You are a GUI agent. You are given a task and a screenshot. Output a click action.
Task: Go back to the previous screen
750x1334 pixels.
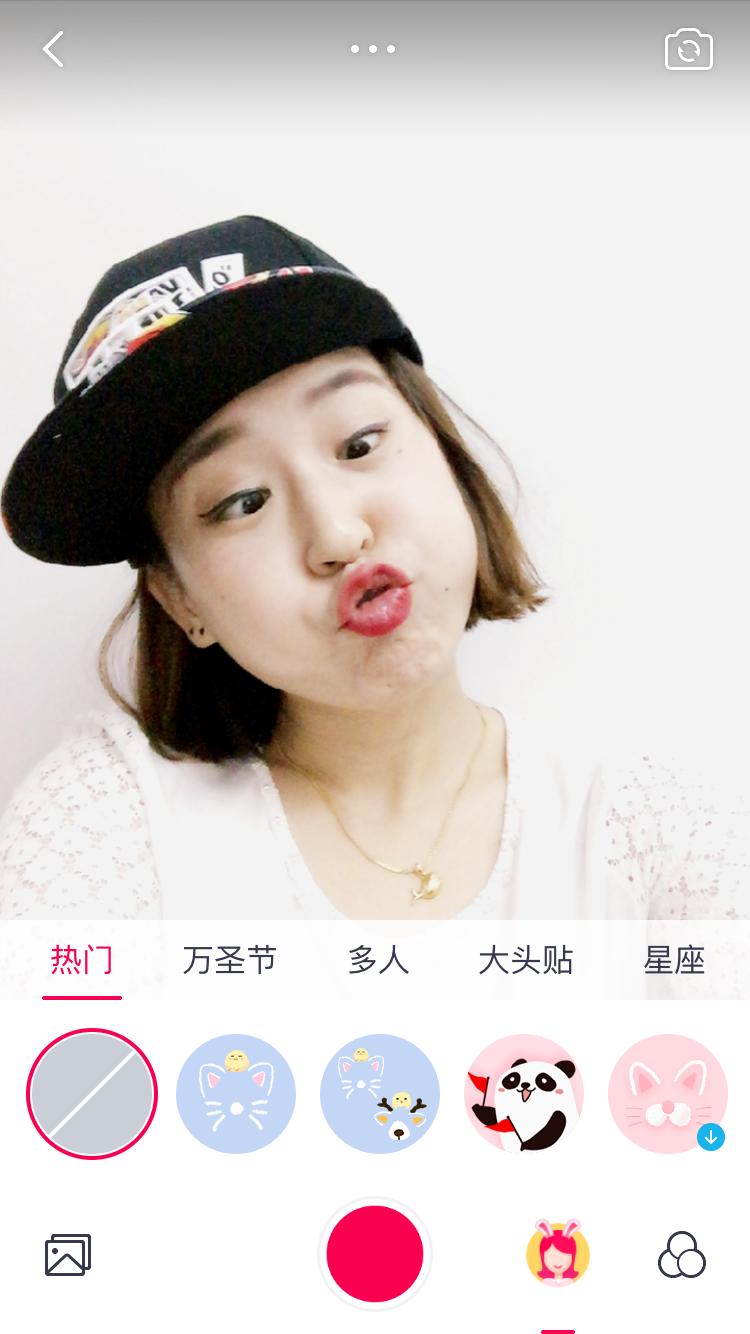pos(53,49)
